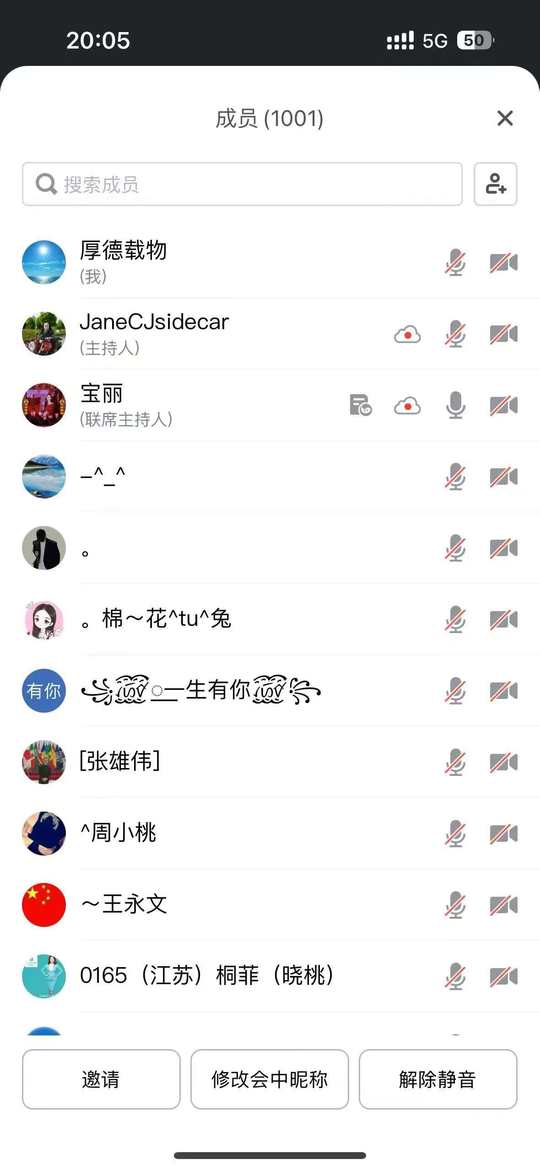The image size is (540, 1170).
Task: Select member 0165（江苏）桐菲（晓桃）
Action: [270, 976]
